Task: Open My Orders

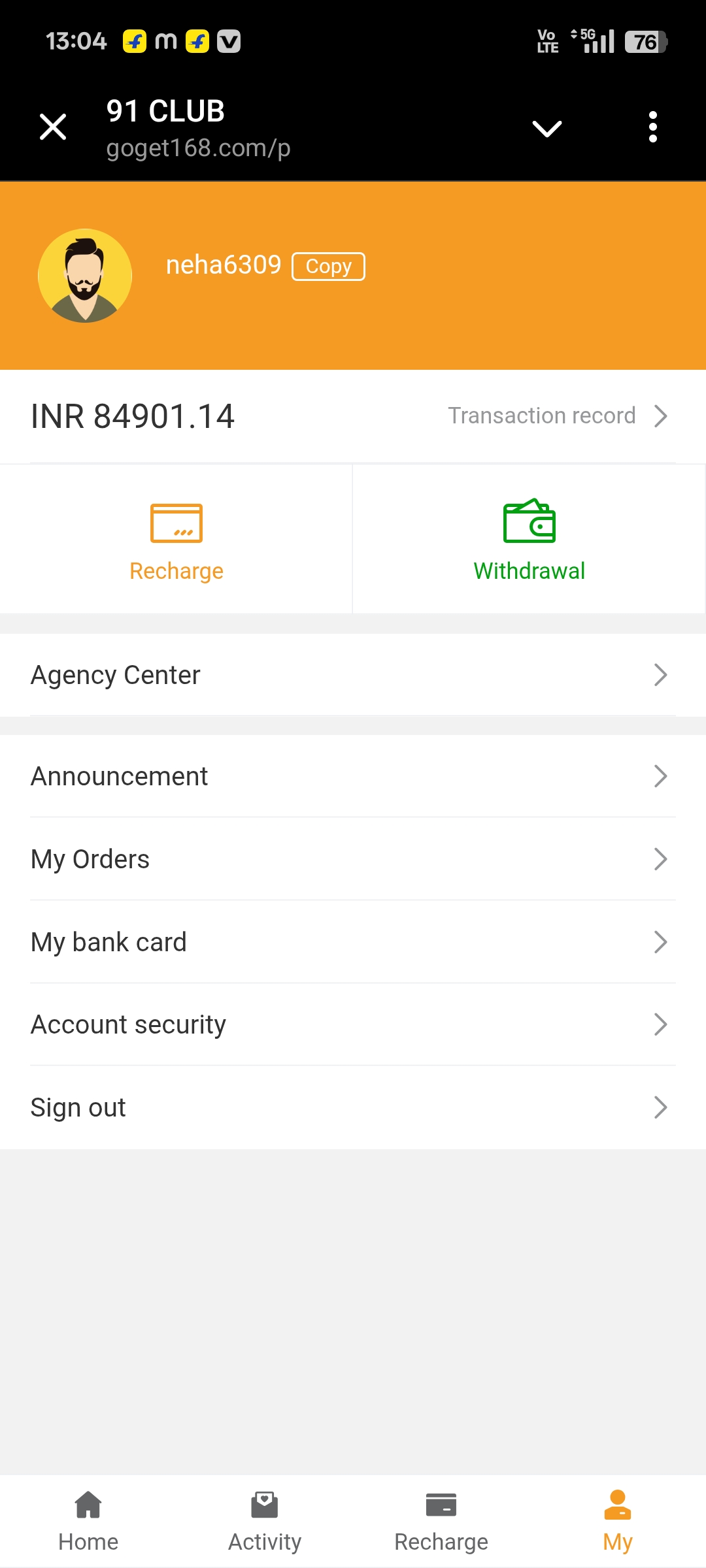Action: [353, 859]
